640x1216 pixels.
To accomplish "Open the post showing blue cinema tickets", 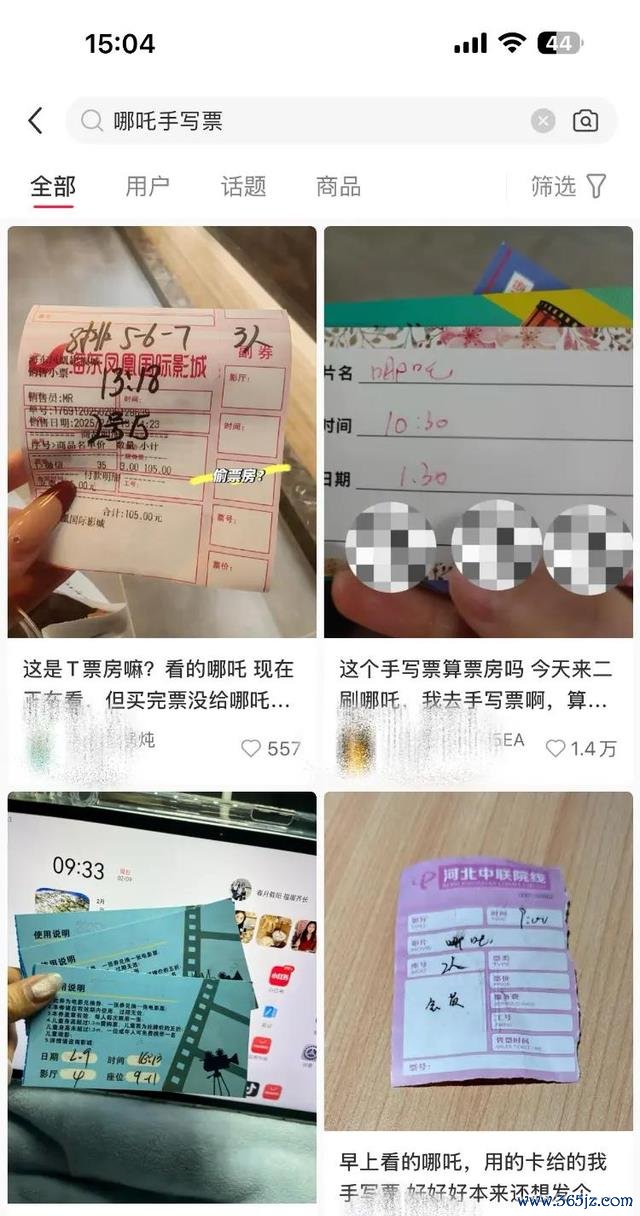I will pyautogui.click(x=162, y=998).
